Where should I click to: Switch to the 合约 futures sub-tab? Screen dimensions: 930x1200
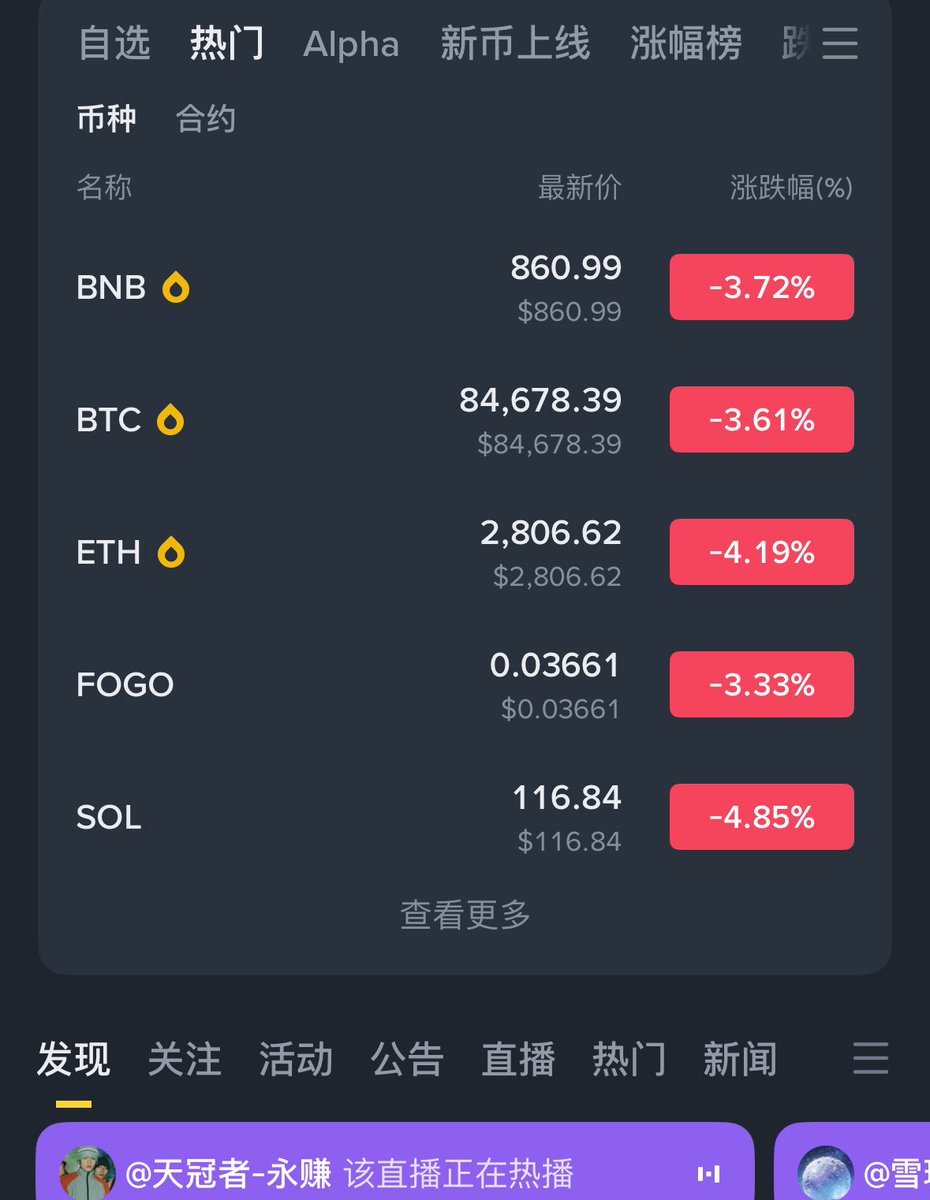205,119
